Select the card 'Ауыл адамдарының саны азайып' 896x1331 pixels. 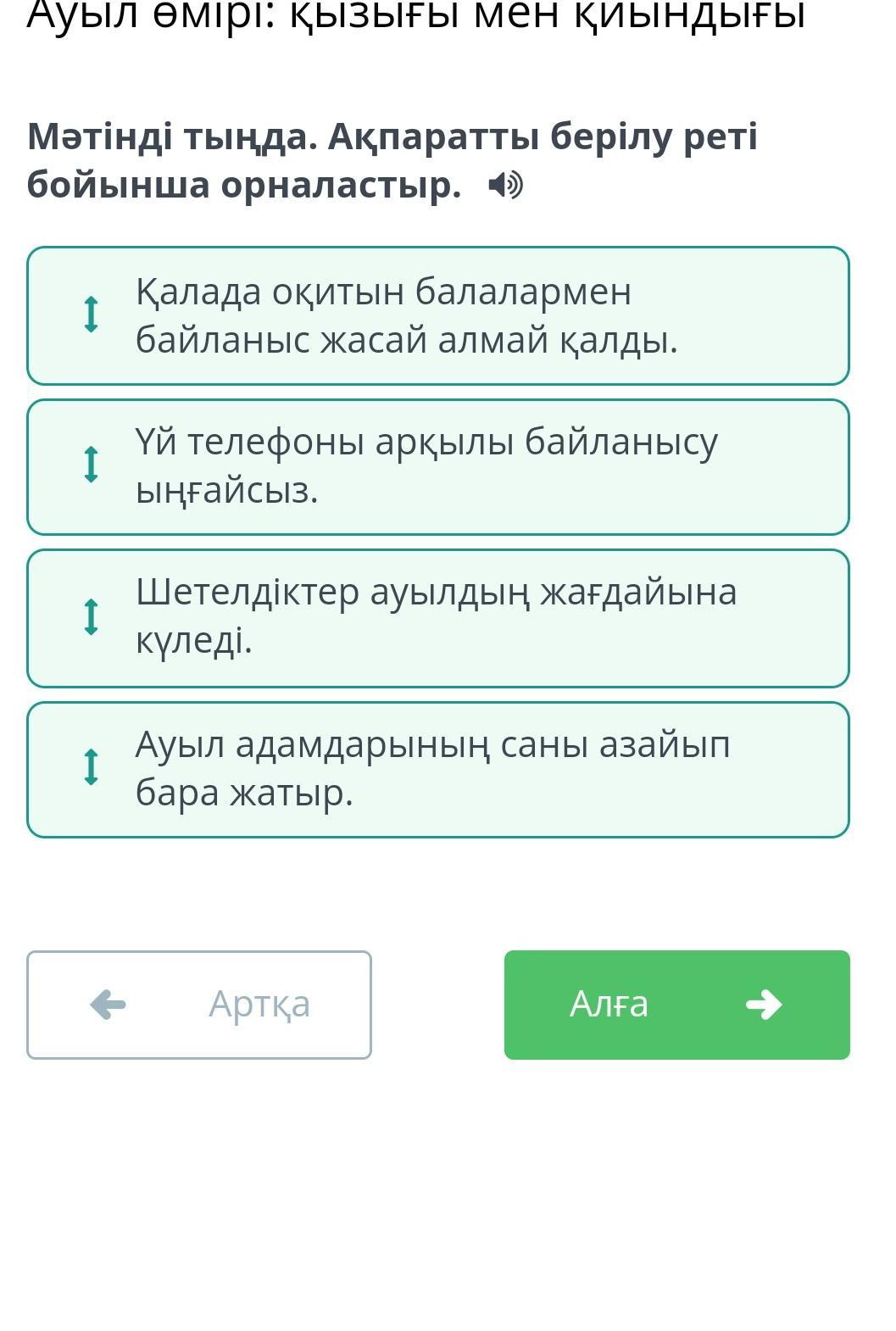(437, 770)
